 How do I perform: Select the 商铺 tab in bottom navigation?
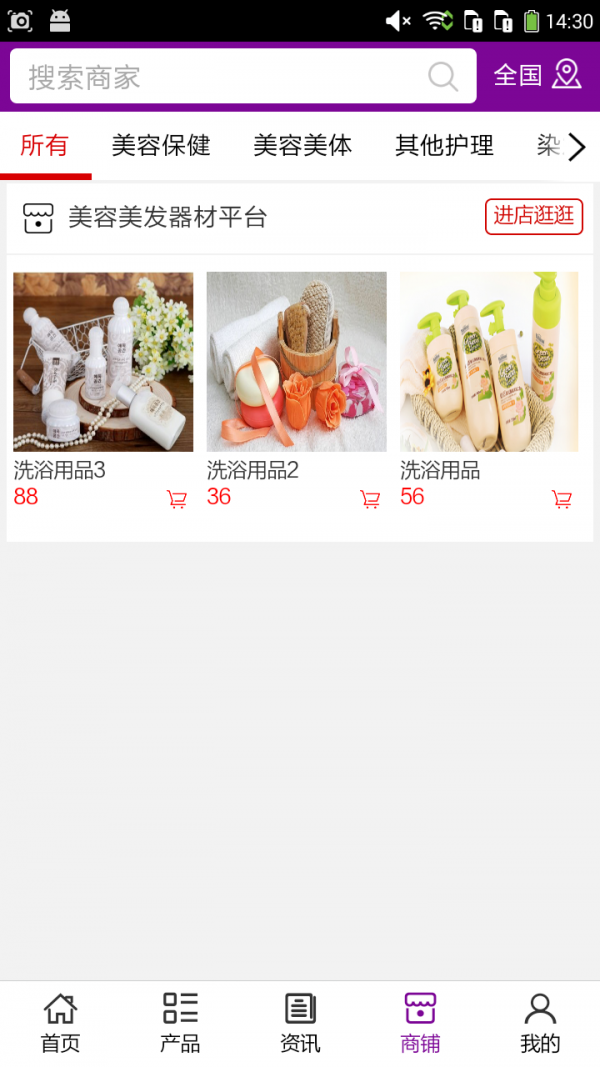[420, 1023]
